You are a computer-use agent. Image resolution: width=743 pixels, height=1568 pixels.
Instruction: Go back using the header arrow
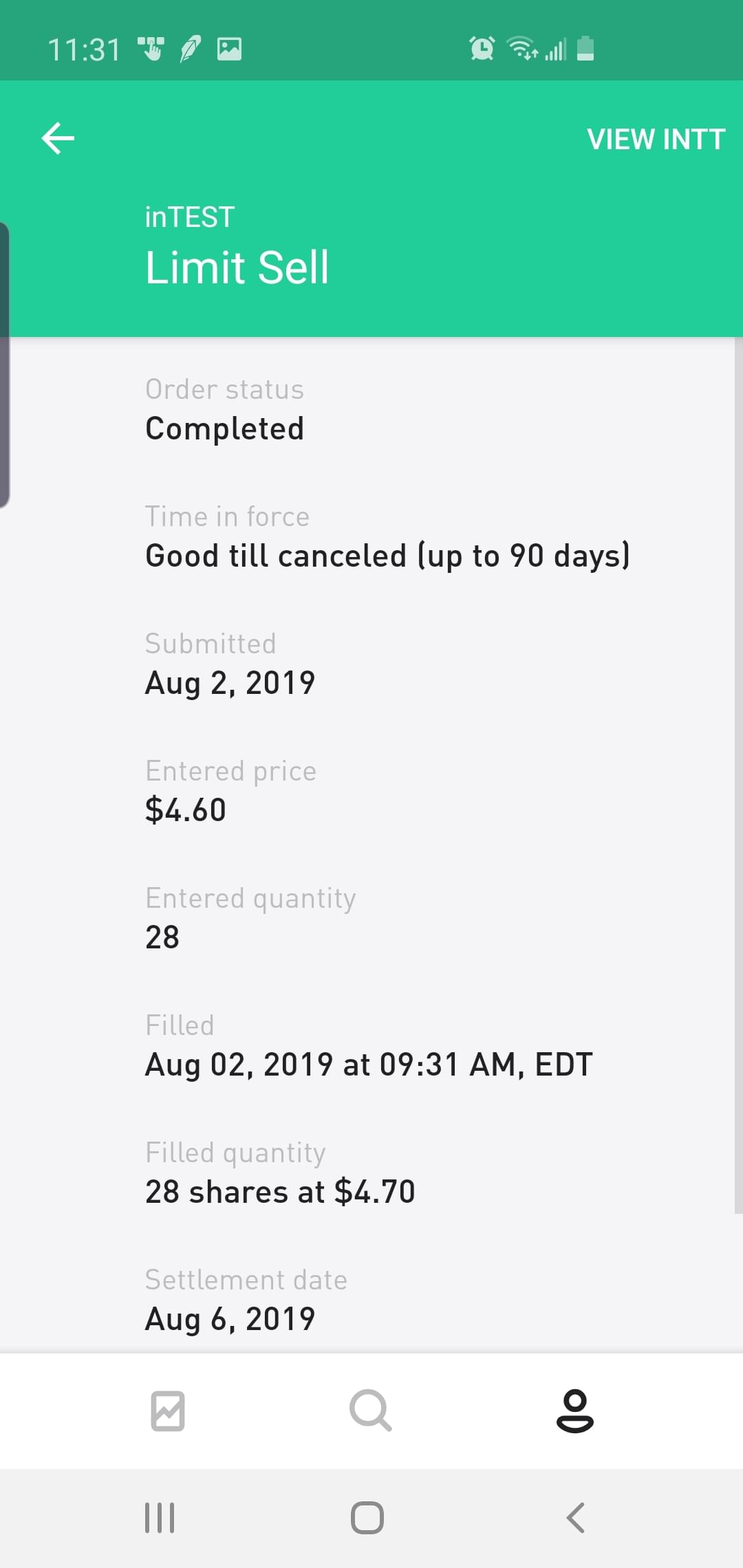coord(58,138)
